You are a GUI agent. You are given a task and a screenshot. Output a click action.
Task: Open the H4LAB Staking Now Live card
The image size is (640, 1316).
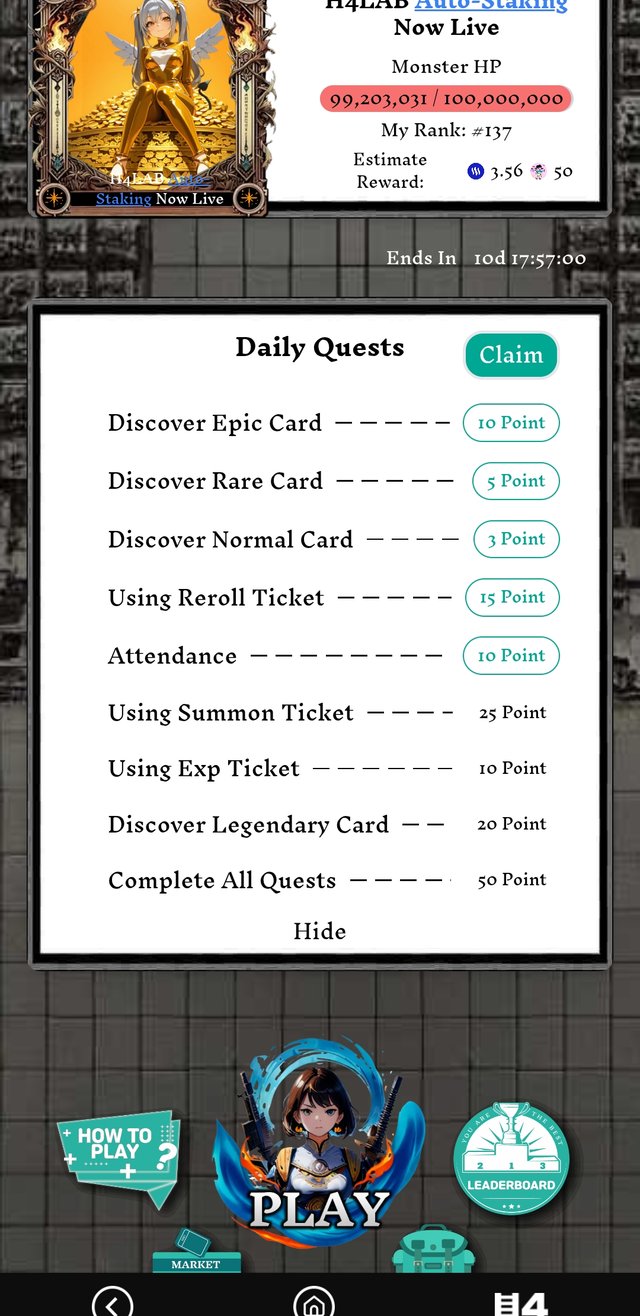click(x=152, y=105)
